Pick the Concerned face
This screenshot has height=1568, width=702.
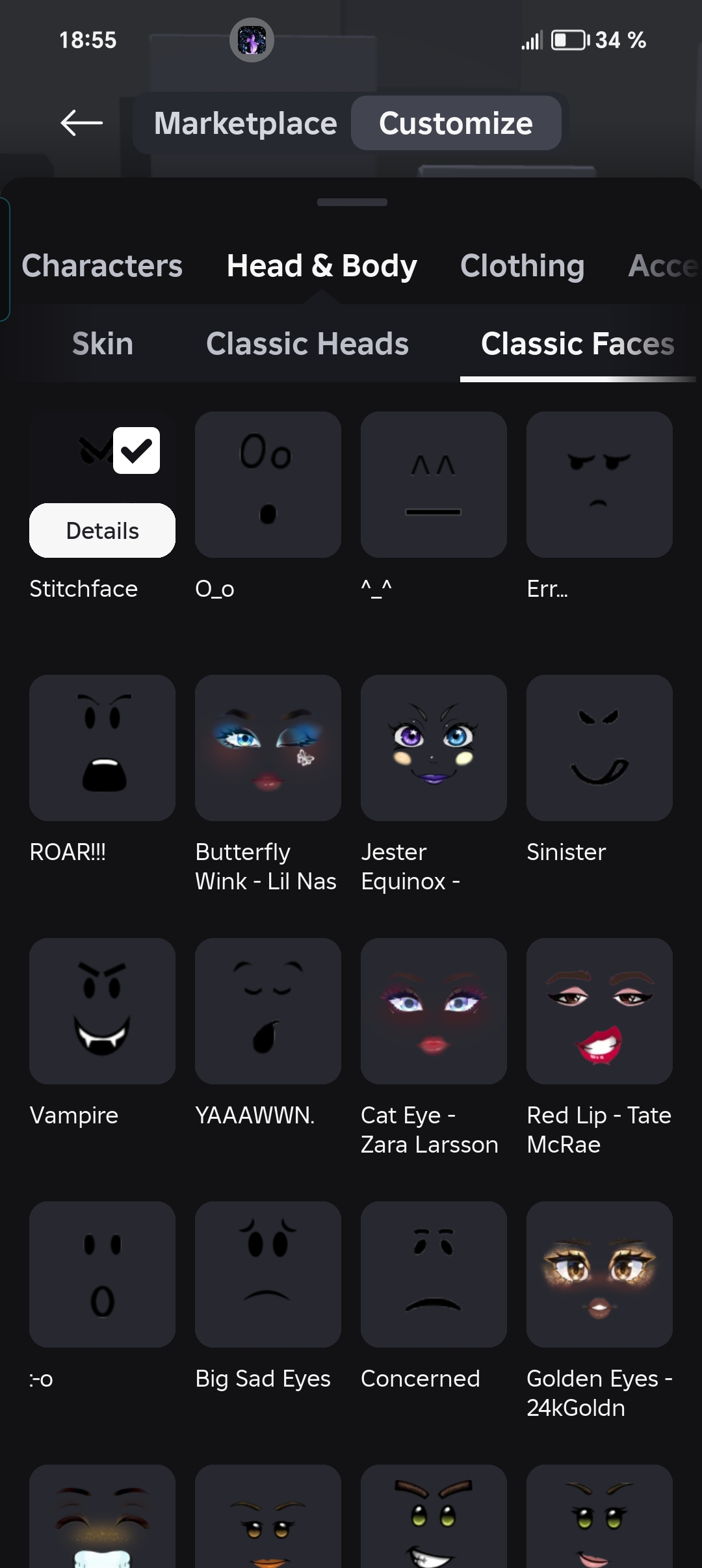[x=434, y=1274]
